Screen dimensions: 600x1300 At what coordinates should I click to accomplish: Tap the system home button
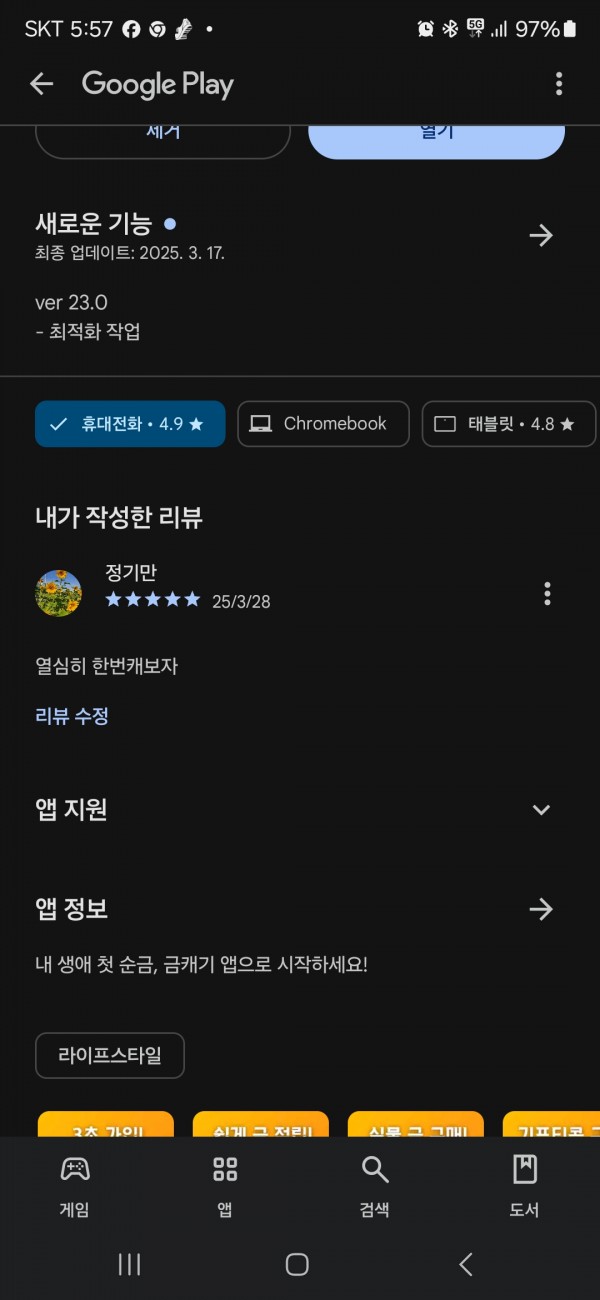click(297, 1264)
